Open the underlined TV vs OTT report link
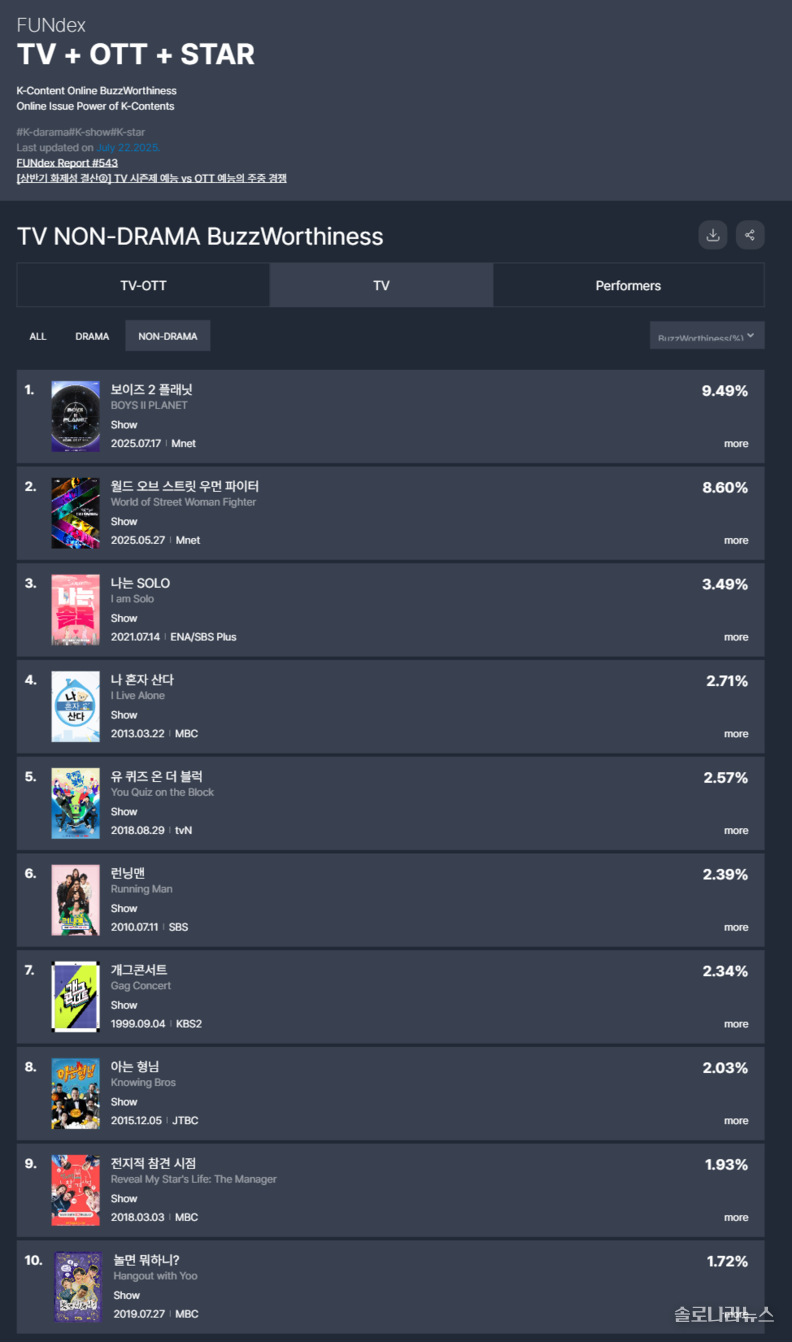The height and width of the screenshot is (1342, 792). coord(152,178)
